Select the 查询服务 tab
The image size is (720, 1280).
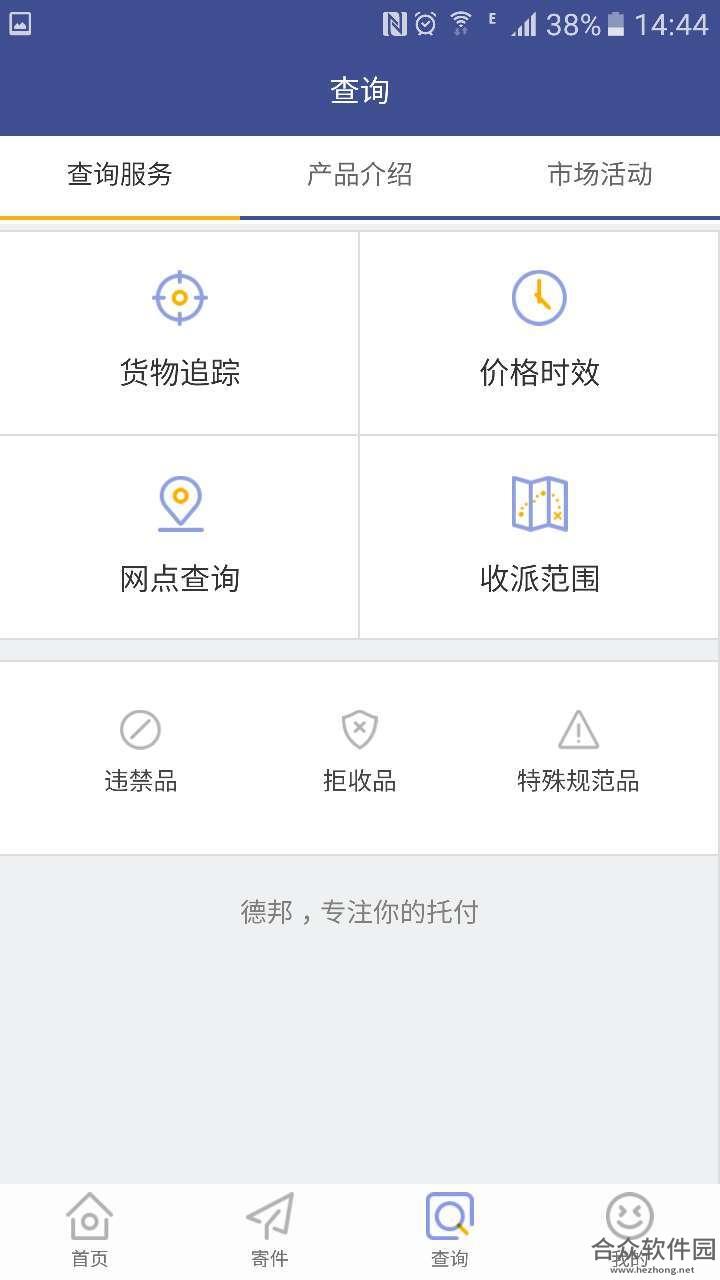click(120, 175)
